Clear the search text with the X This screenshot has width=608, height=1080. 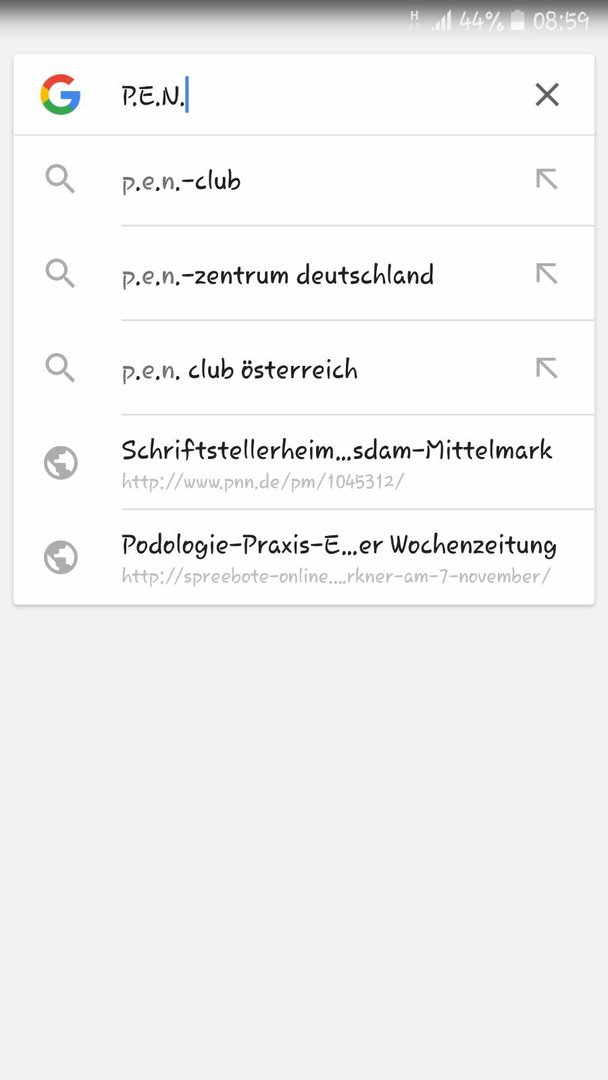pyautogui.click(x=547, y=95)
